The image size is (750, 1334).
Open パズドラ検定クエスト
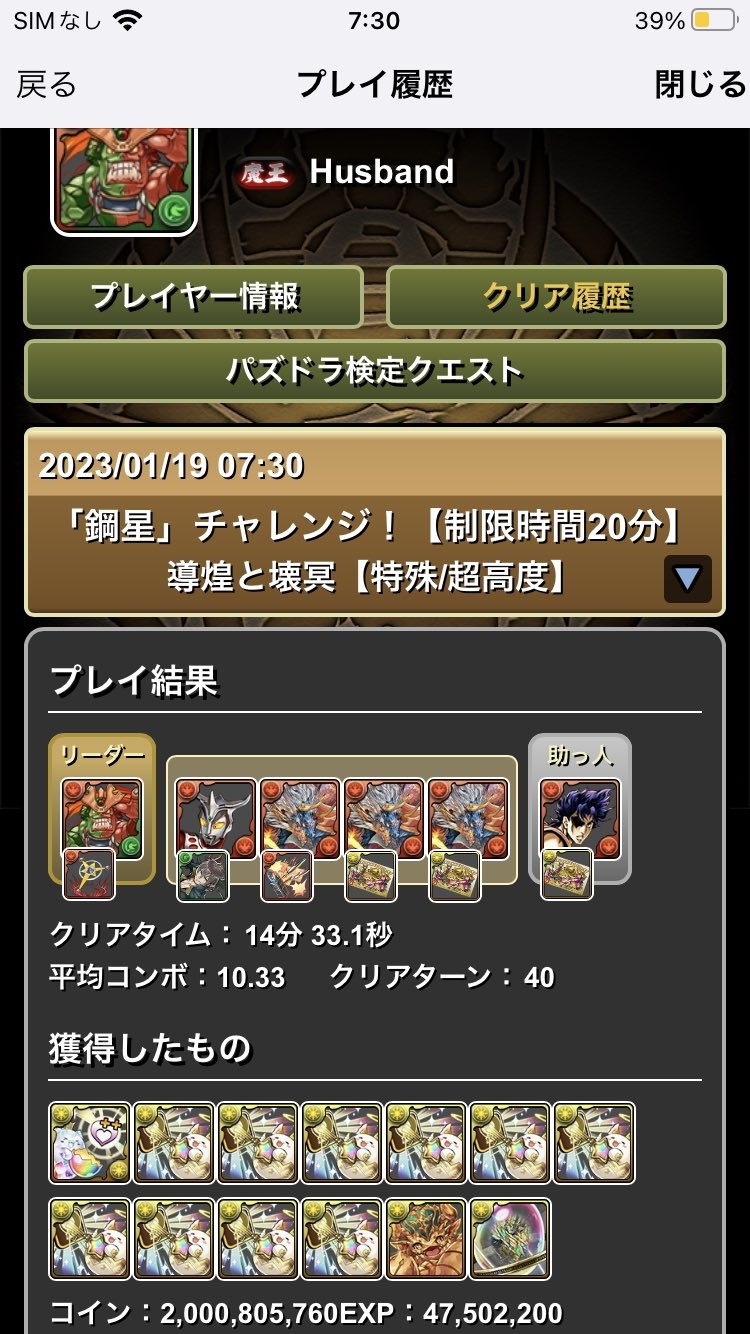375,371
